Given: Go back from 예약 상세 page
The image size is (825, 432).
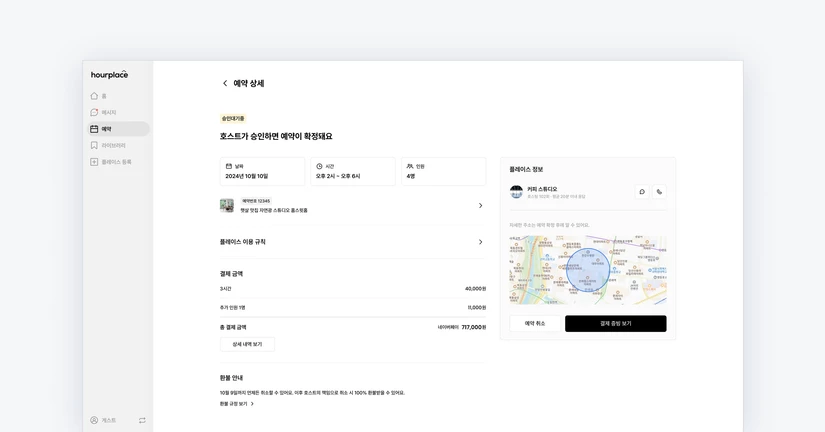Looking at the screenshot, I should (x=225, y=84).
